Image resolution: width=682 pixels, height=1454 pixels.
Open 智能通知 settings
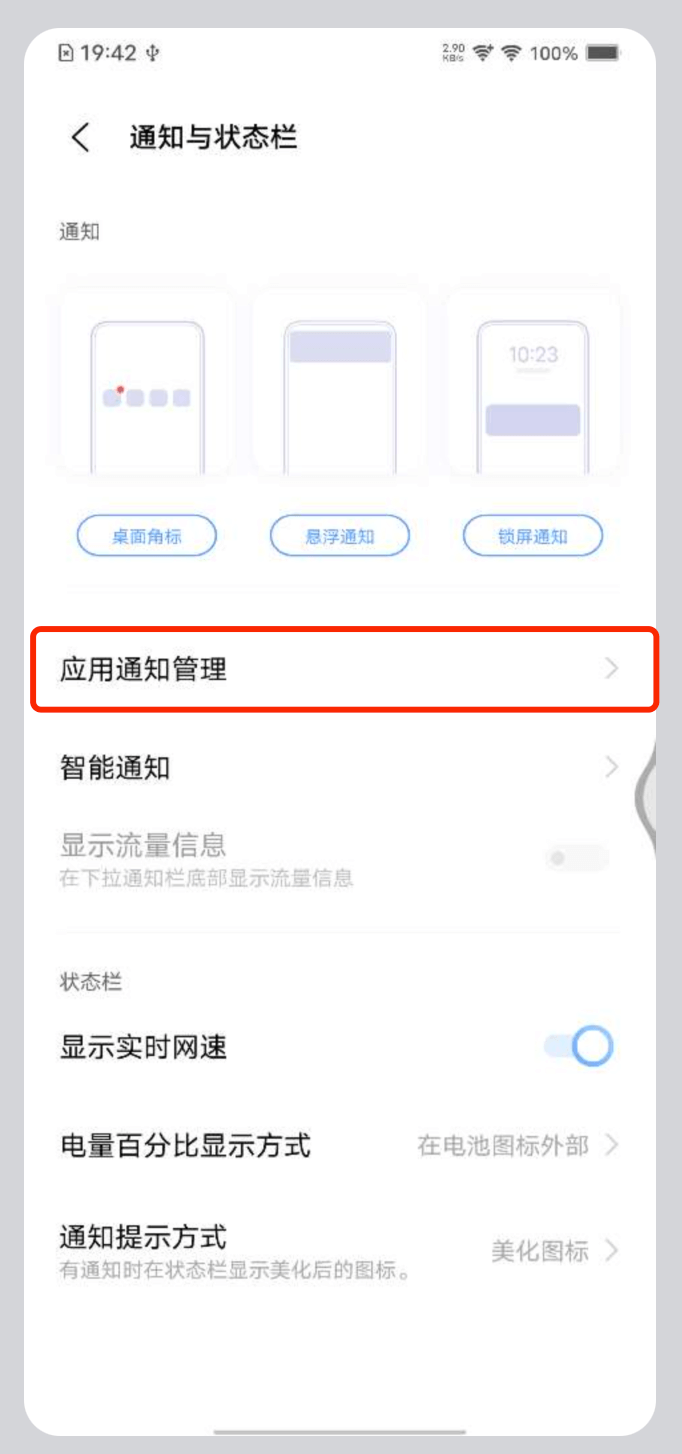pyautogui.click(x=340, y=768)
